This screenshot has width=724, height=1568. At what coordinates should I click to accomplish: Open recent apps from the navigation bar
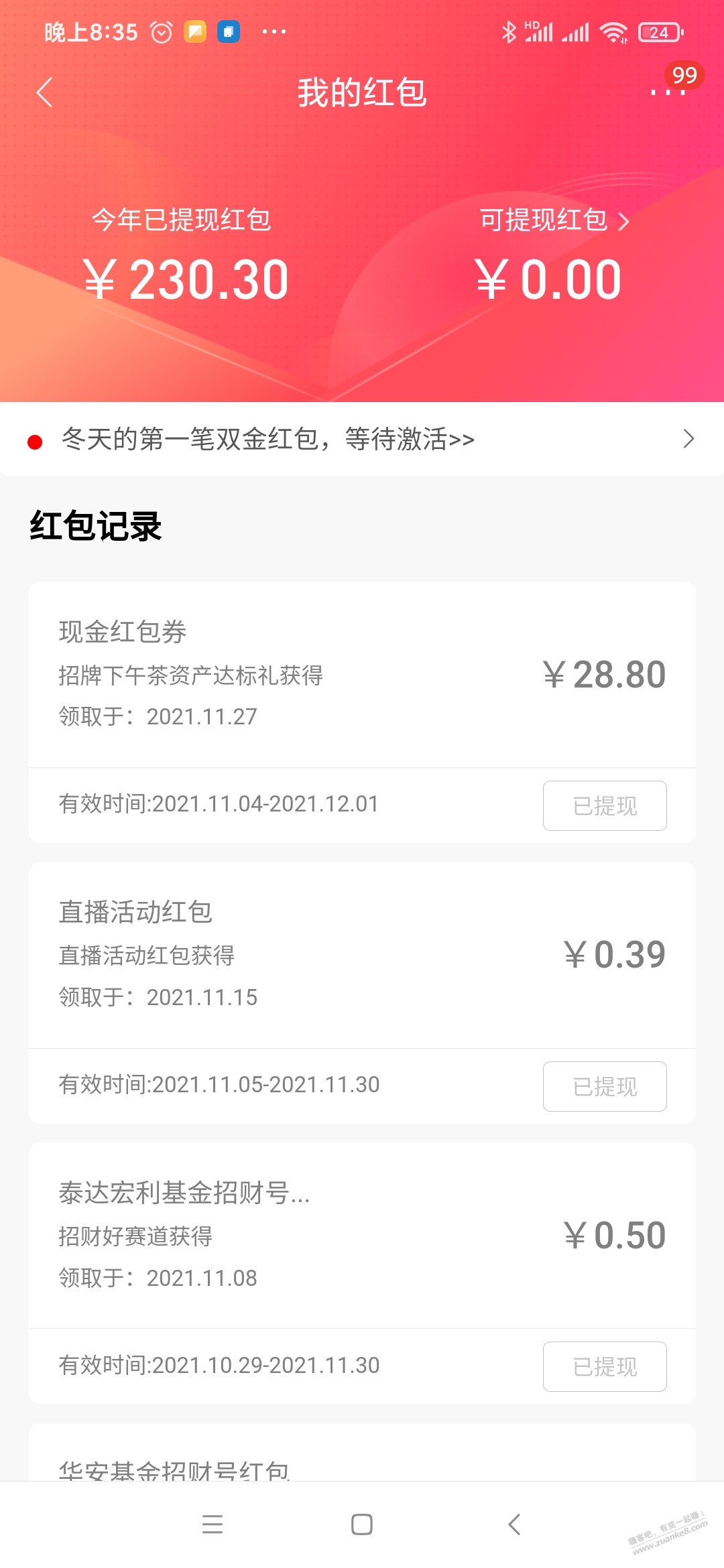(213, 1524)
